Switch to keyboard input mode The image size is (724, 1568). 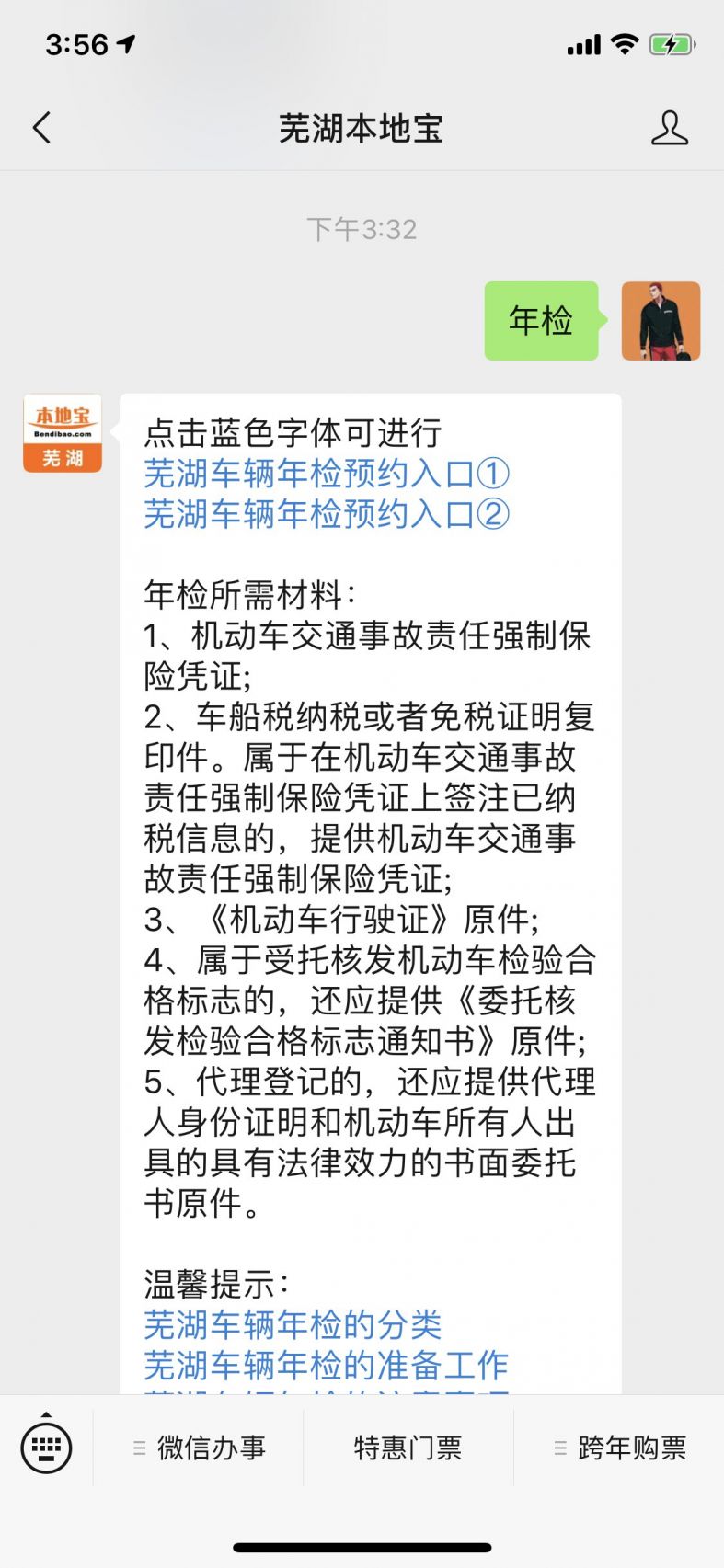[x=46, y=1447]
